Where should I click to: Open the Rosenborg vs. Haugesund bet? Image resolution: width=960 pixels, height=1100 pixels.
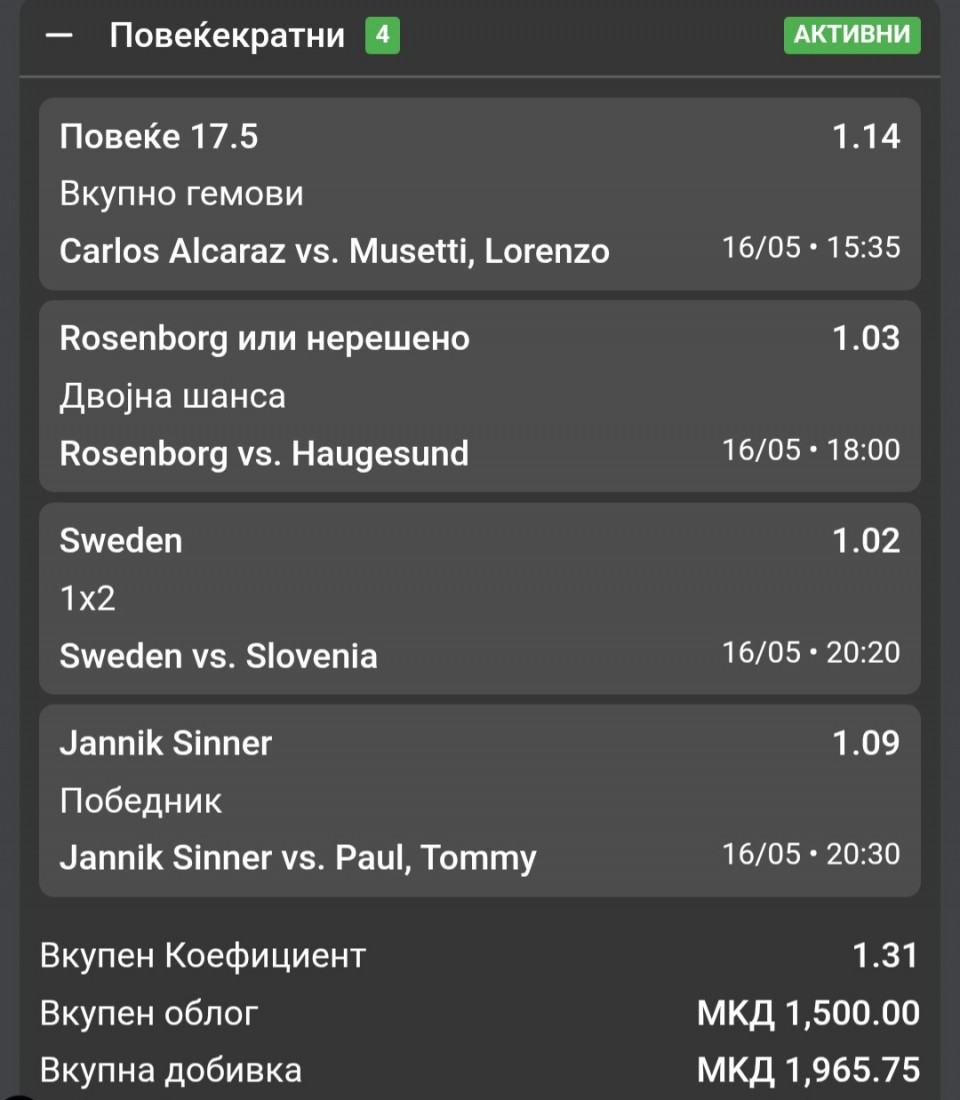pyautogui.click(x=479, y=396)
